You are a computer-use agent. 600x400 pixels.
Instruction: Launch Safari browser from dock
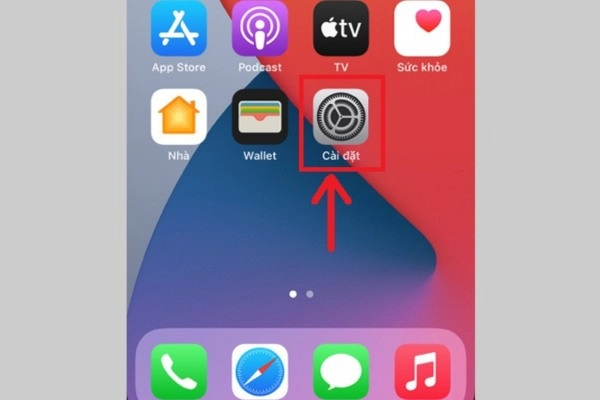click(x=260, y=371)
